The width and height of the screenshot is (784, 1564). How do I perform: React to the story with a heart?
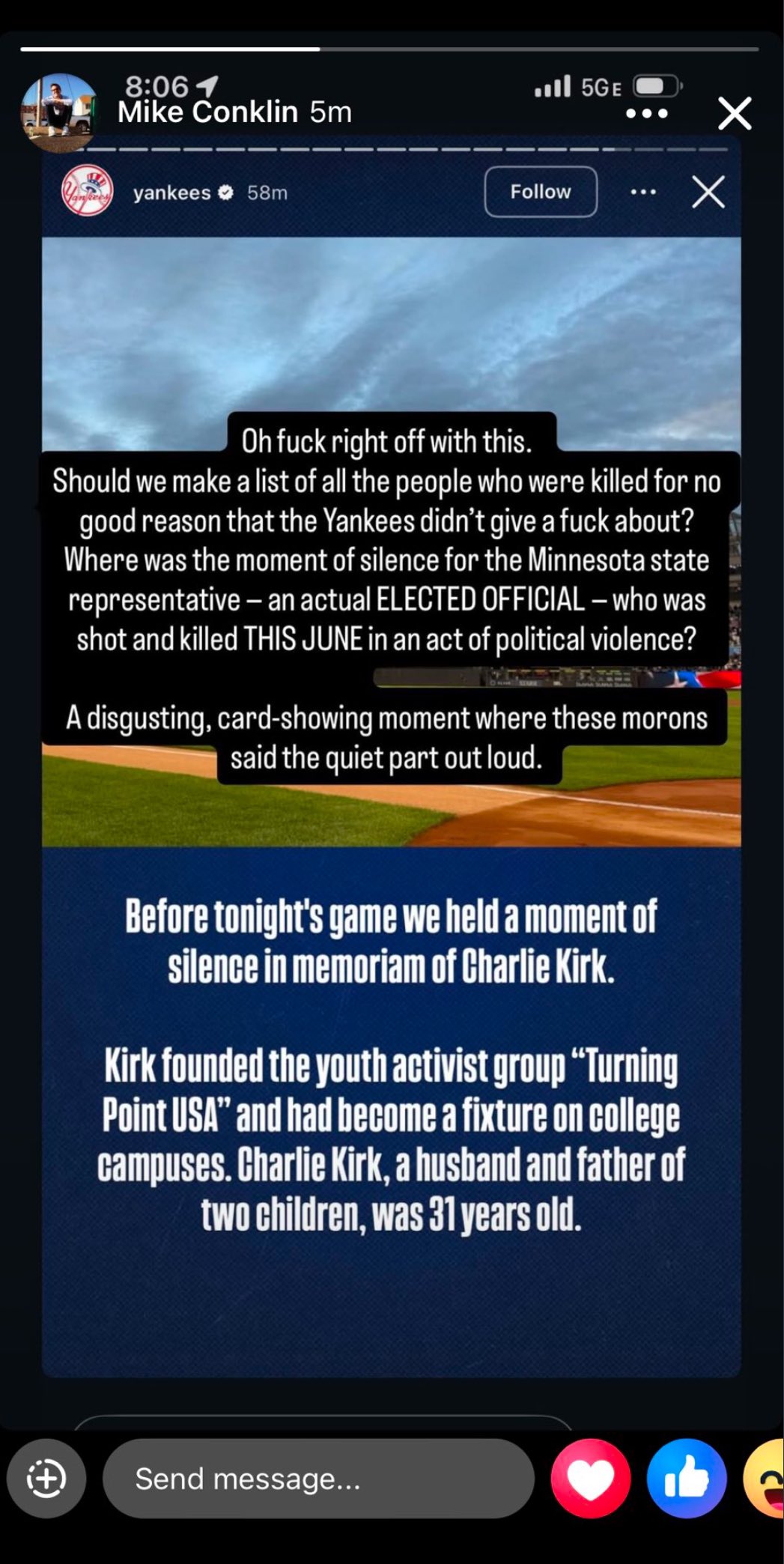click(591, 1478)
